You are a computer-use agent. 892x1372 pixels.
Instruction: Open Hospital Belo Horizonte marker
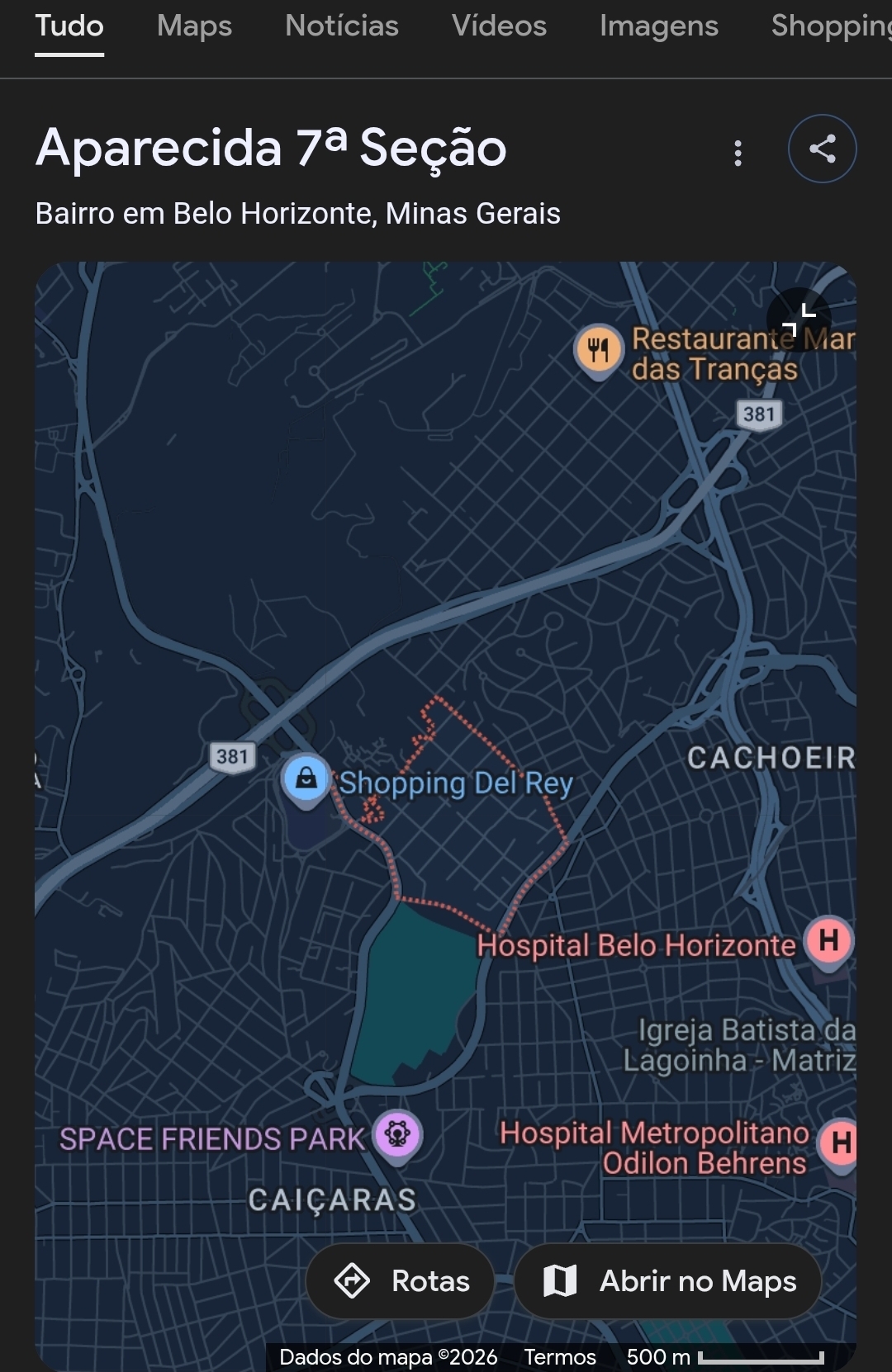tap(828, 940)
